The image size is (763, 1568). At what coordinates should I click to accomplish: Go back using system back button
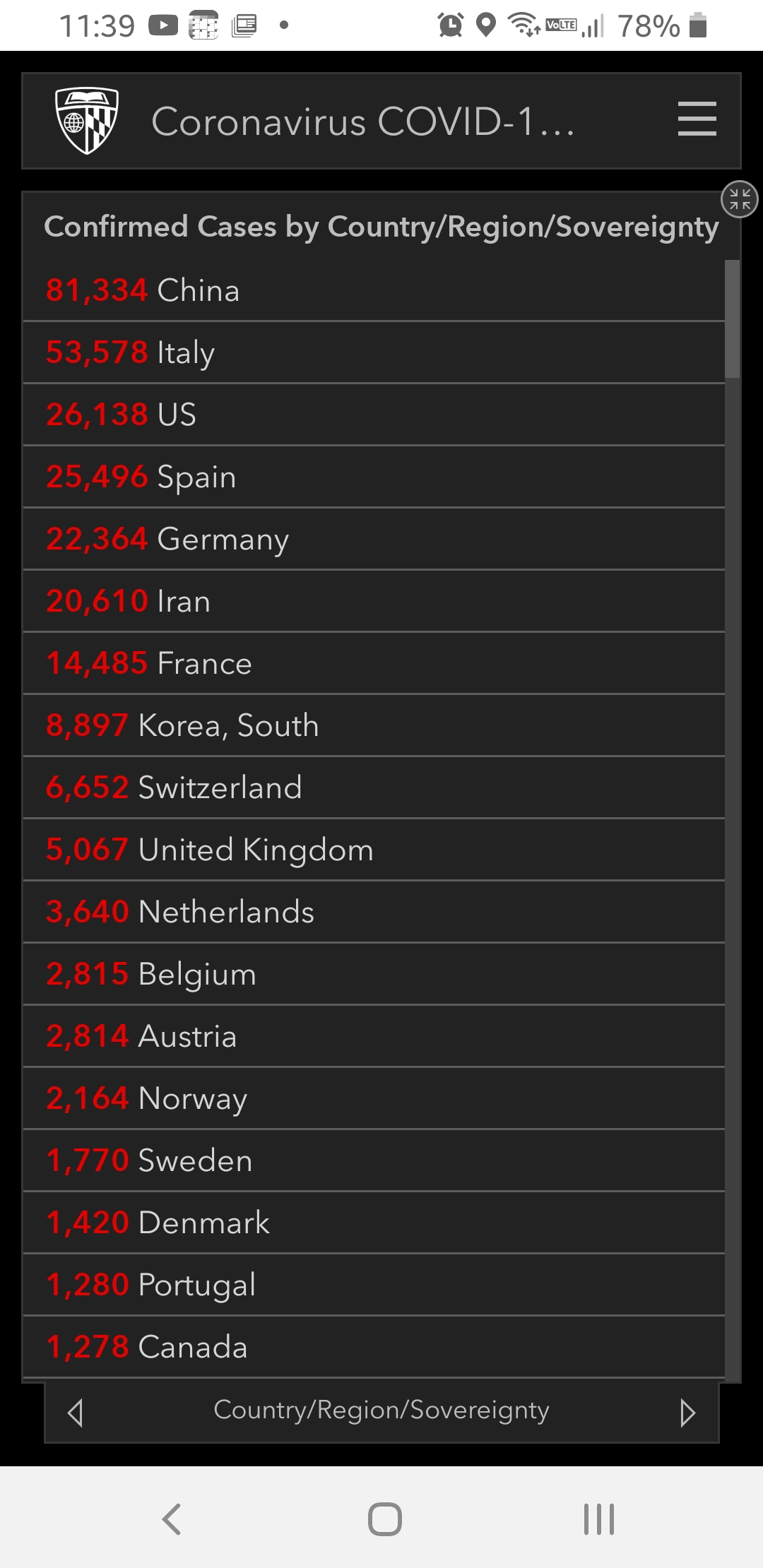[x=172, y=1519]
